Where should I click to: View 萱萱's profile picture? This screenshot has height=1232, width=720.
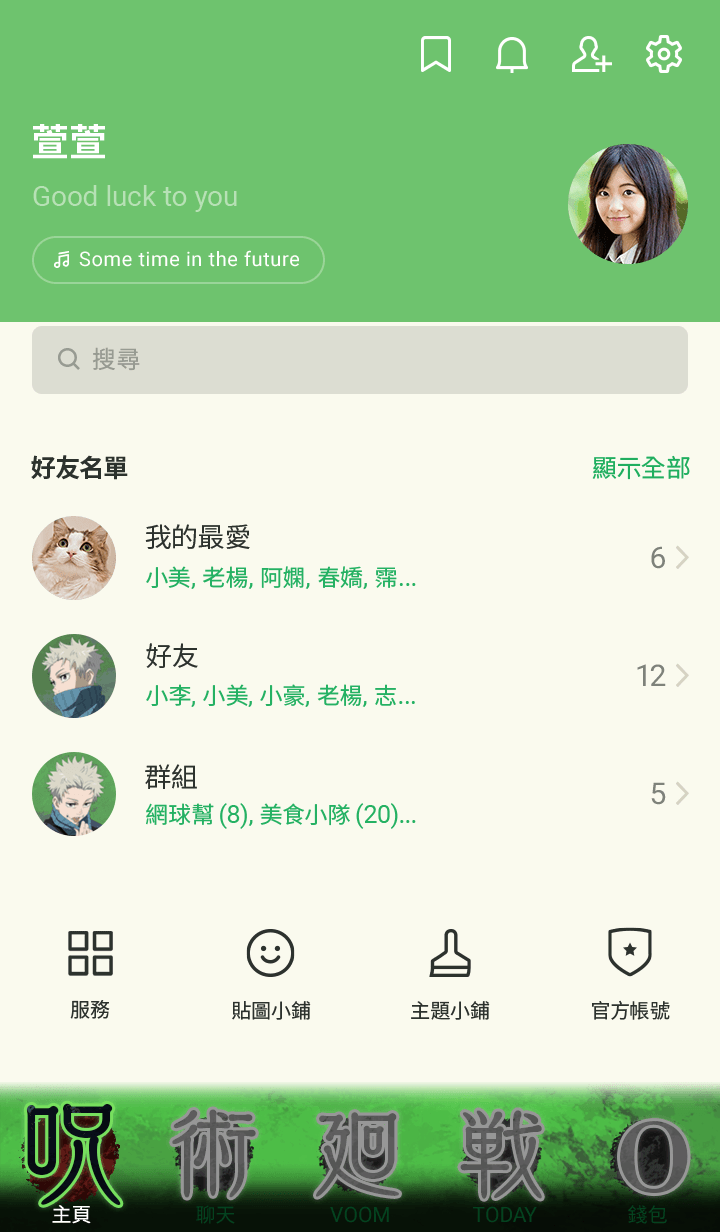628,204
